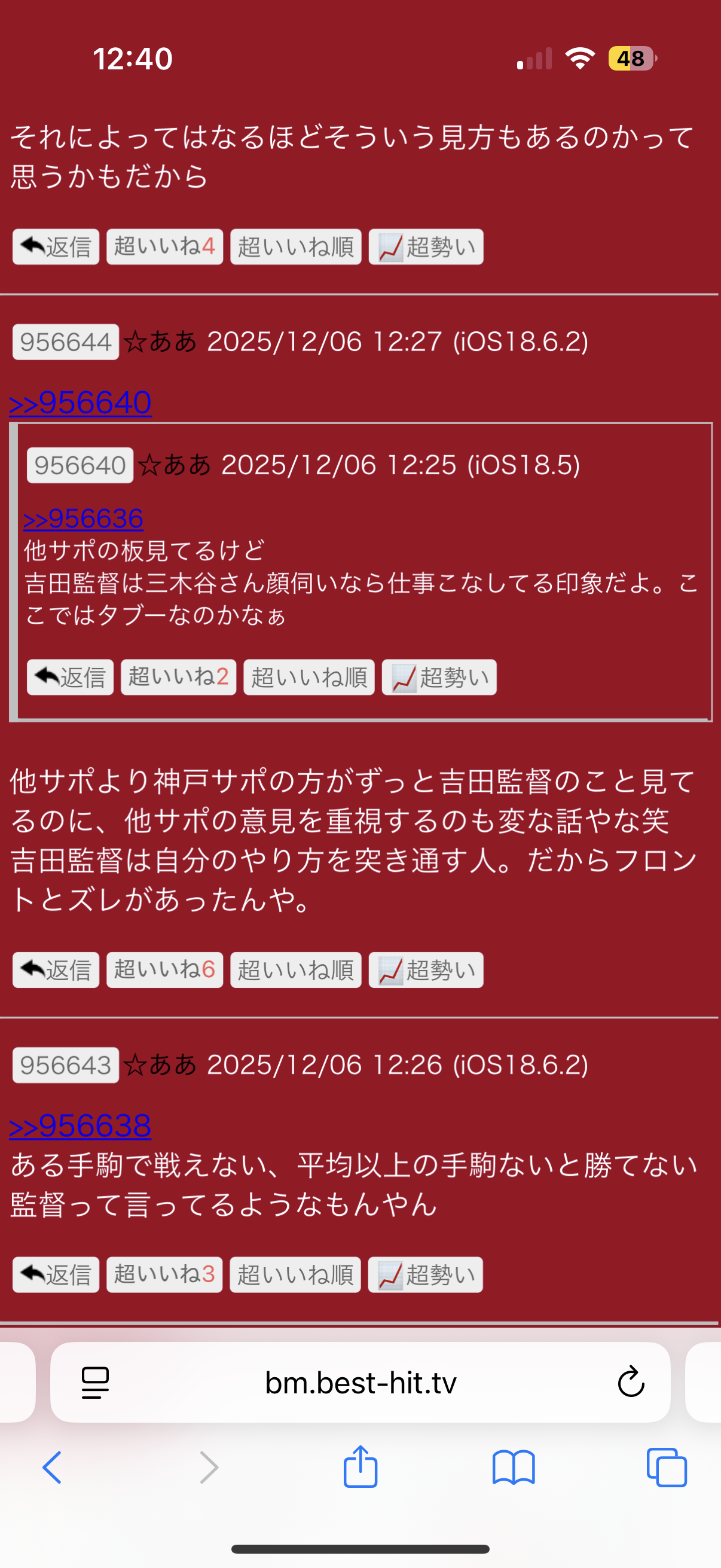Tap 返信 under post 956644

click(x=56, y=969)
